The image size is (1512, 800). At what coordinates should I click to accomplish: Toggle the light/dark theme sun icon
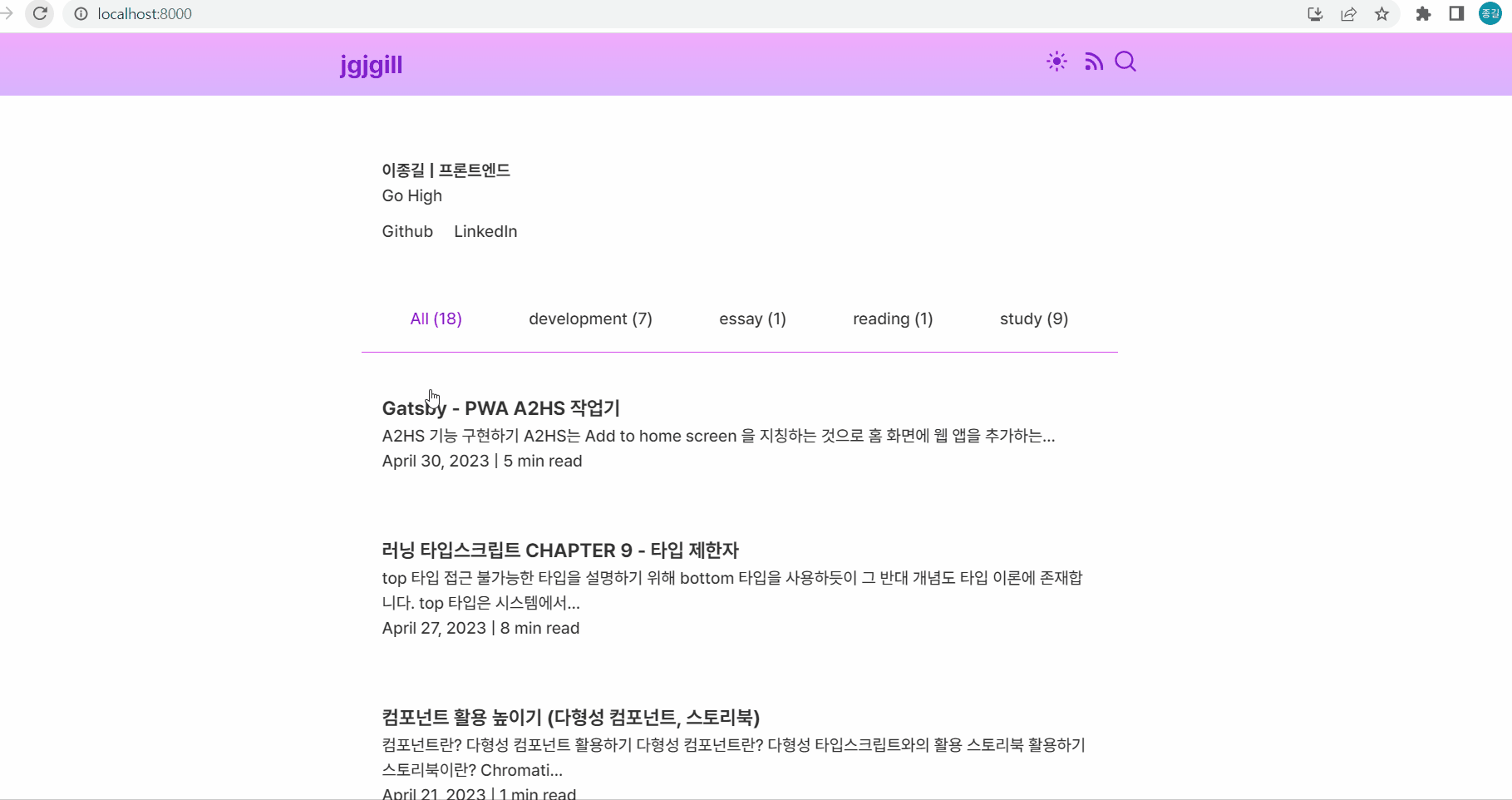tap(1056, 62)
